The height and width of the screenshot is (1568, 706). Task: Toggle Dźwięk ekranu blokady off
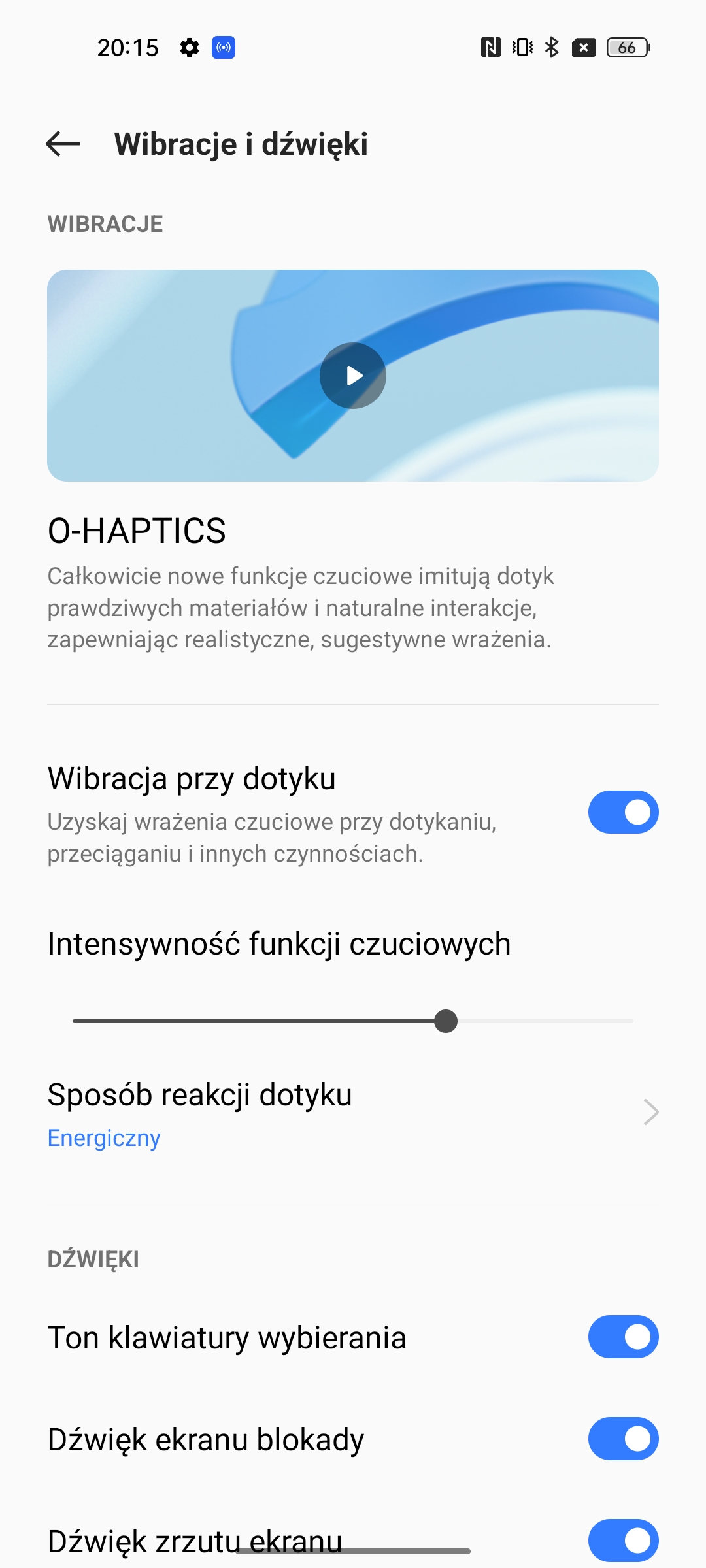623,1439
